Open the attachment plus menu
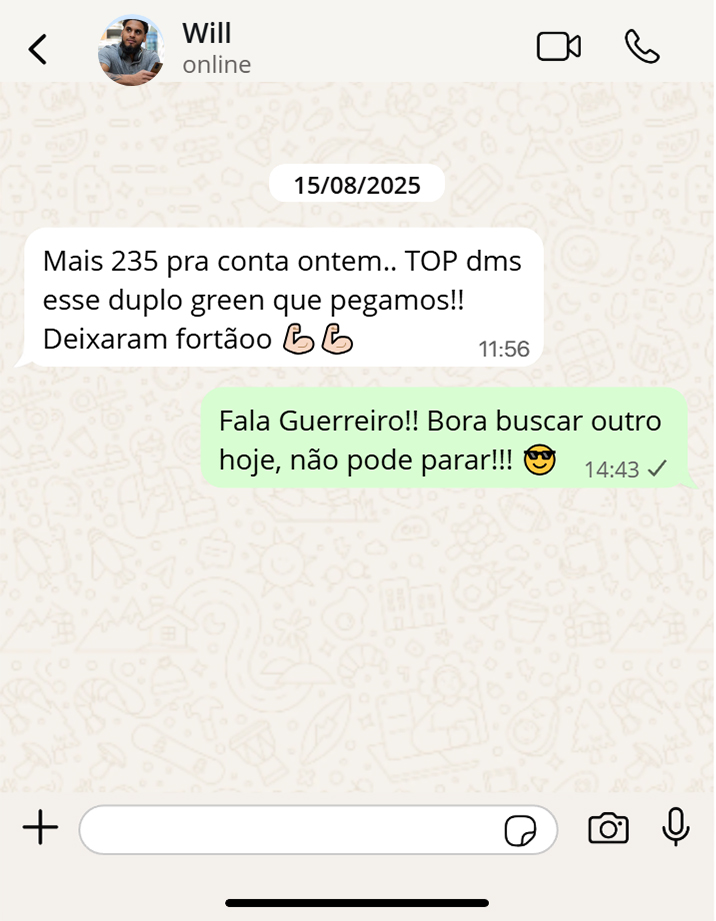Screen dimensions: 716x921 point(40,828)
